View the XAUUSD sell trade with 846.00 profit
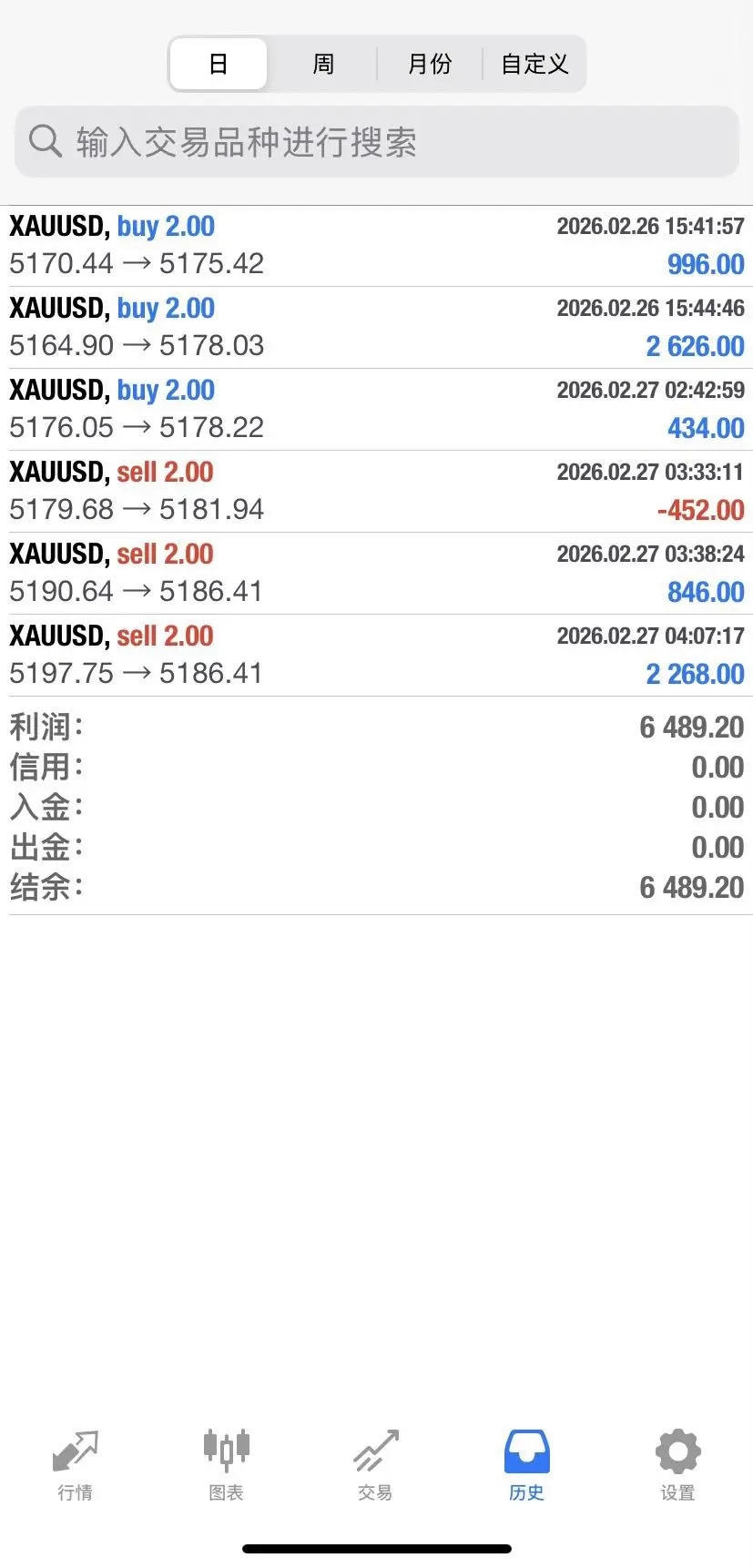 point(376,574)
